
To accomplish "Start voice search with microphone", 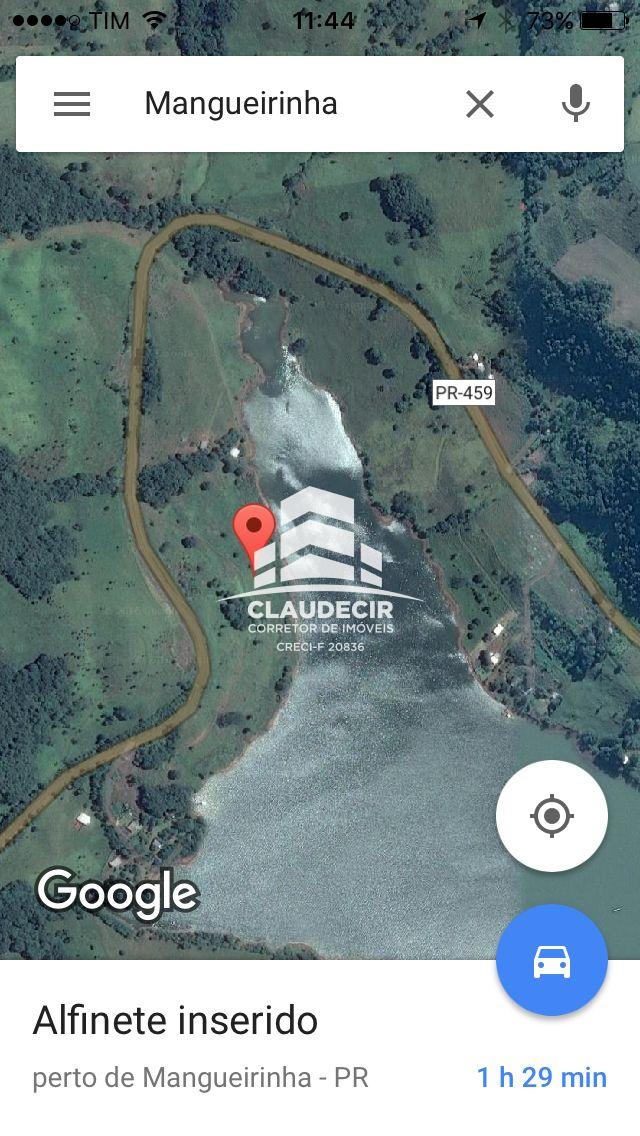I will pos(575,104).
